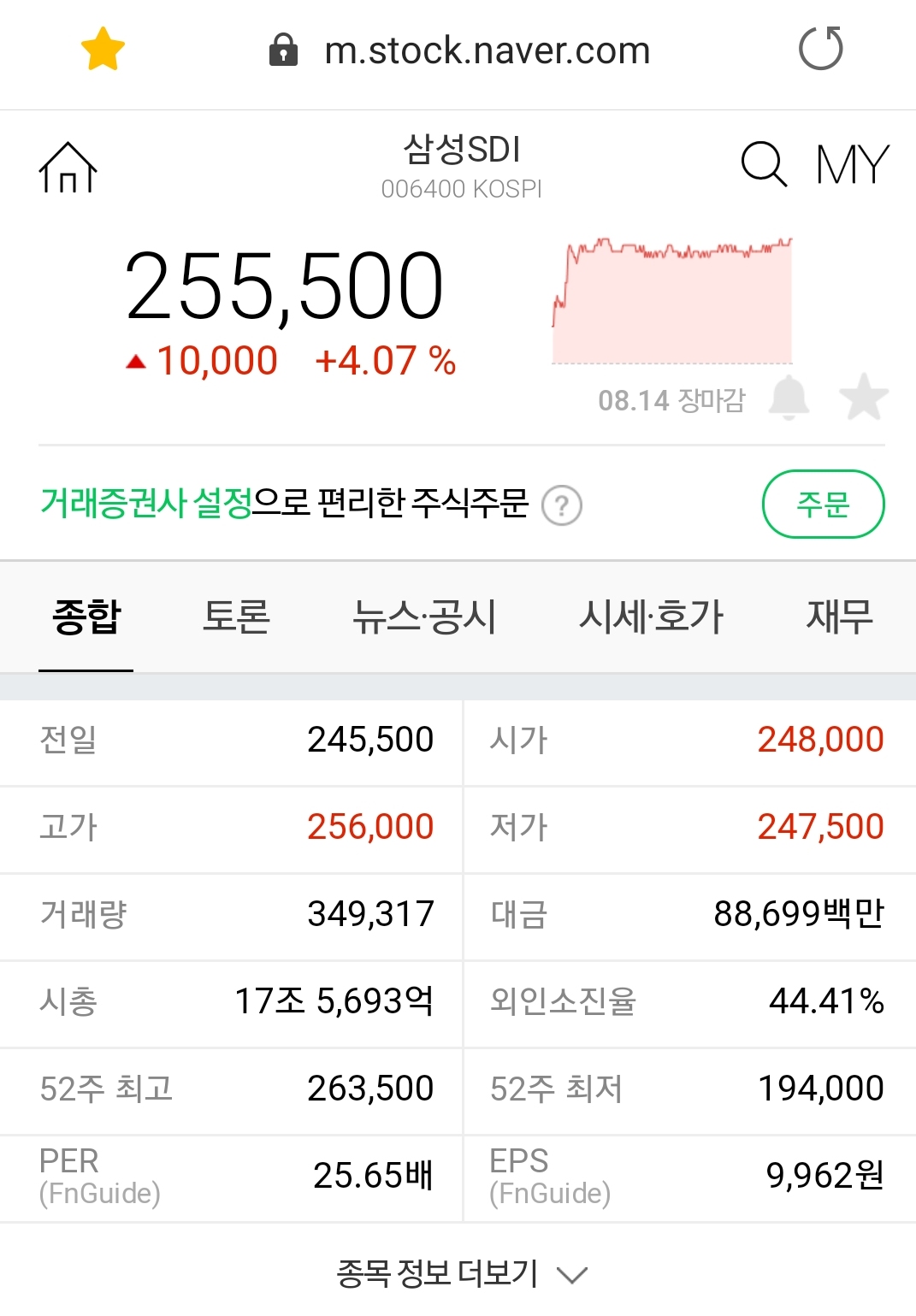Show help for 주식주문 question mark
Viewport: 916px width, 1316px height.
click(562, 505)
